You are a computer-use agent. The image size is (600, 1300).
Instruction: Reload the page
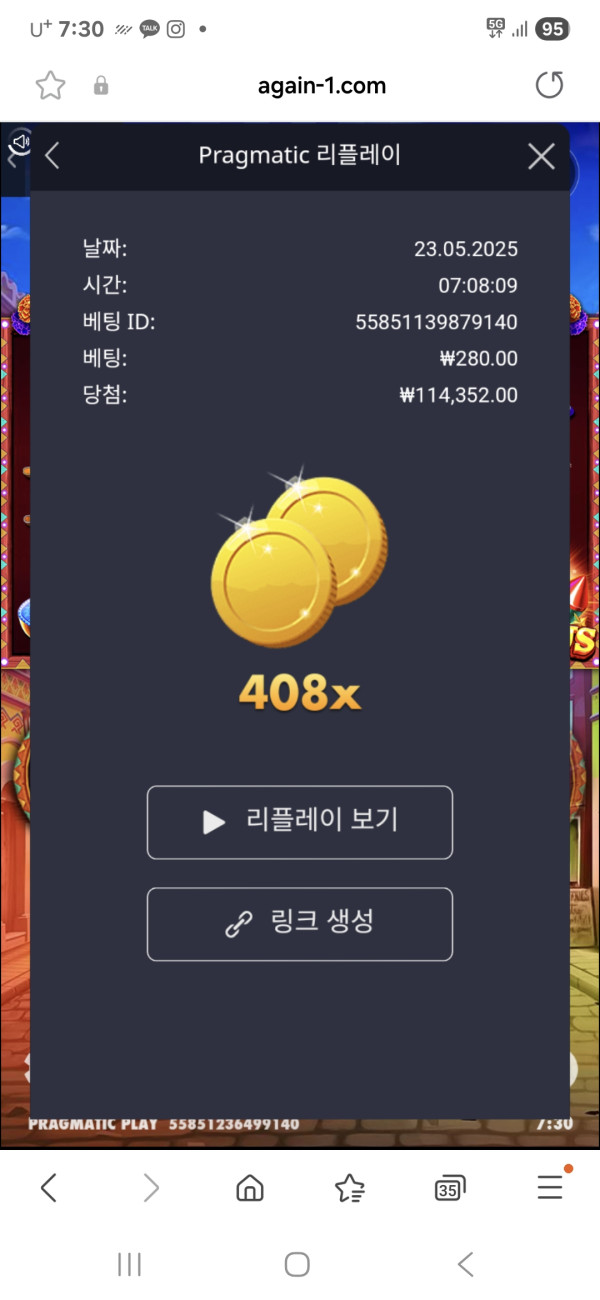click(549, 86)
